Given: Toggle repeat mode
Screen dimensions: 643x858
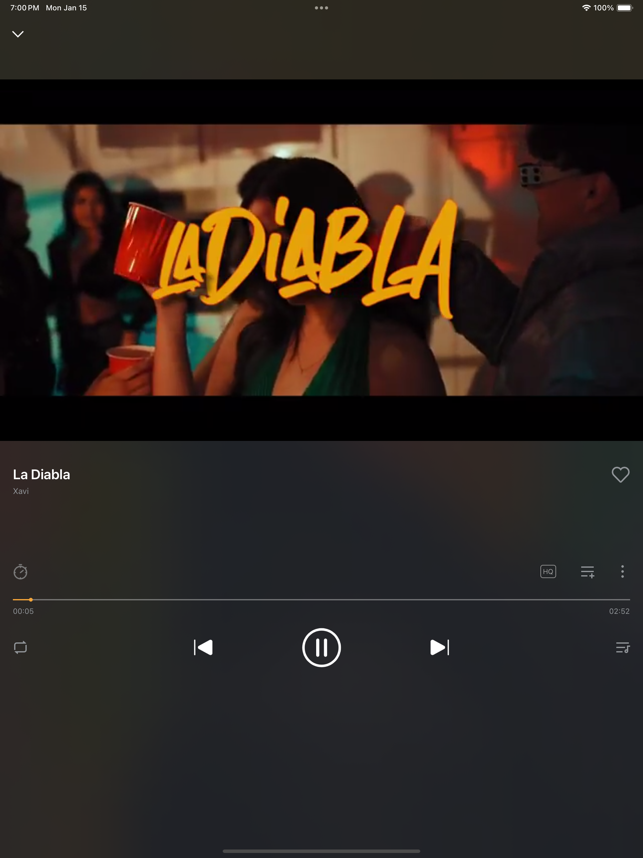Looking at the screenshot, I should click(x=20, y=648).
